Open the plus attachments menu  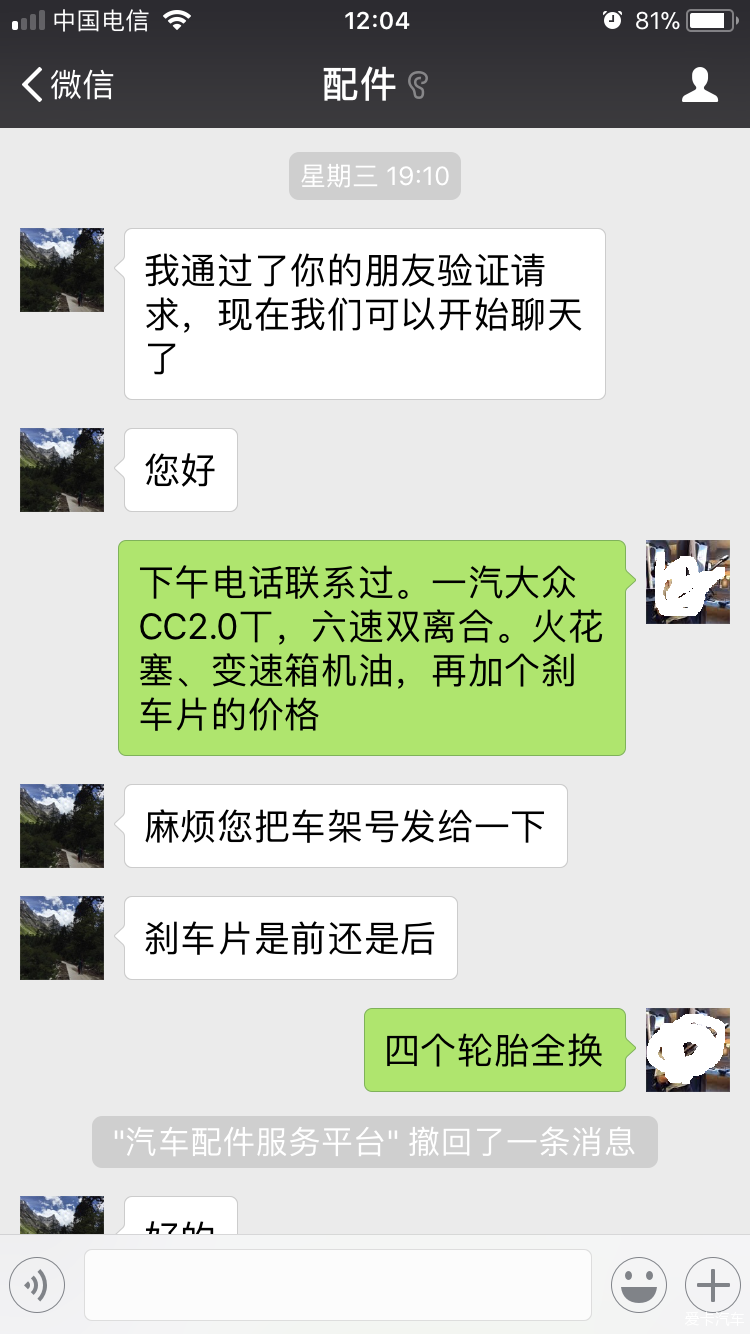point(712,1285)
